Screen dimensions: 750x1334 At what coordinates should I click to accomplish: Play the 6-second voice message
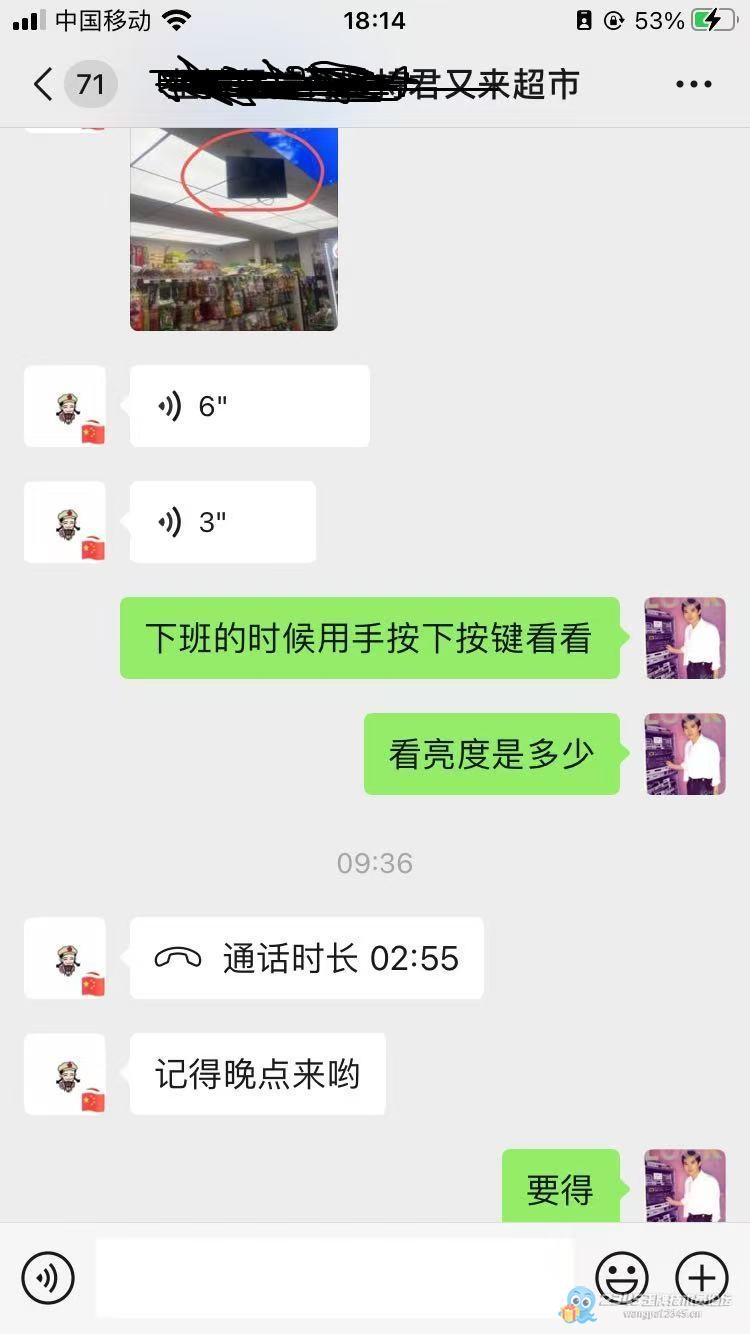tap(249, 406)
